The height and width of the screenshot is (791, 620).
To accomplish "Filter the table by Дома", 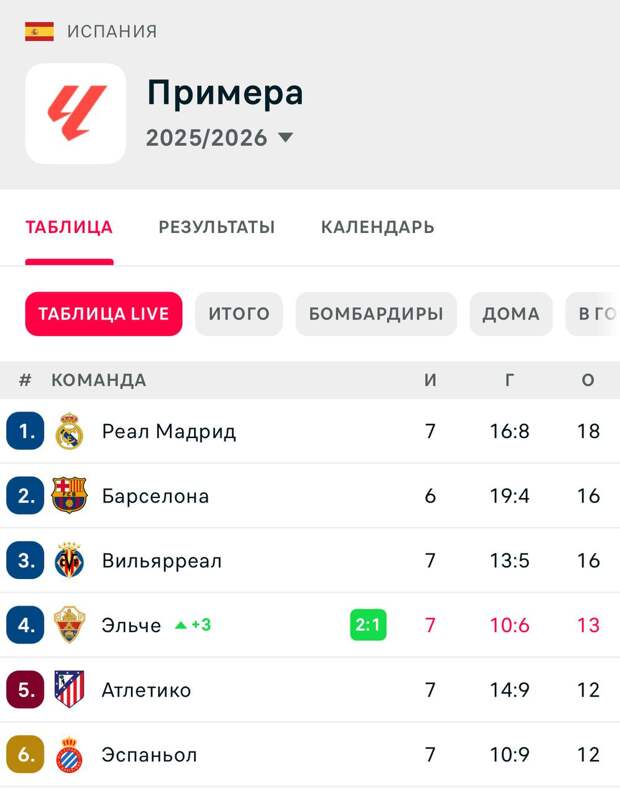I will [510, 314].
